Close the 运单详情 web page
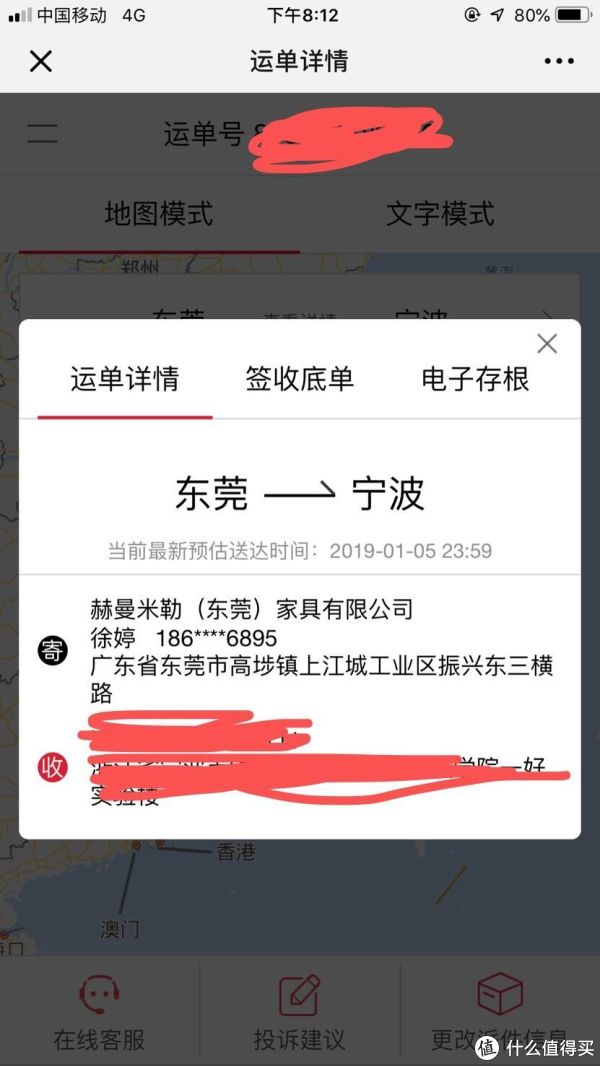600x1066 pixels. click(40, 62)
